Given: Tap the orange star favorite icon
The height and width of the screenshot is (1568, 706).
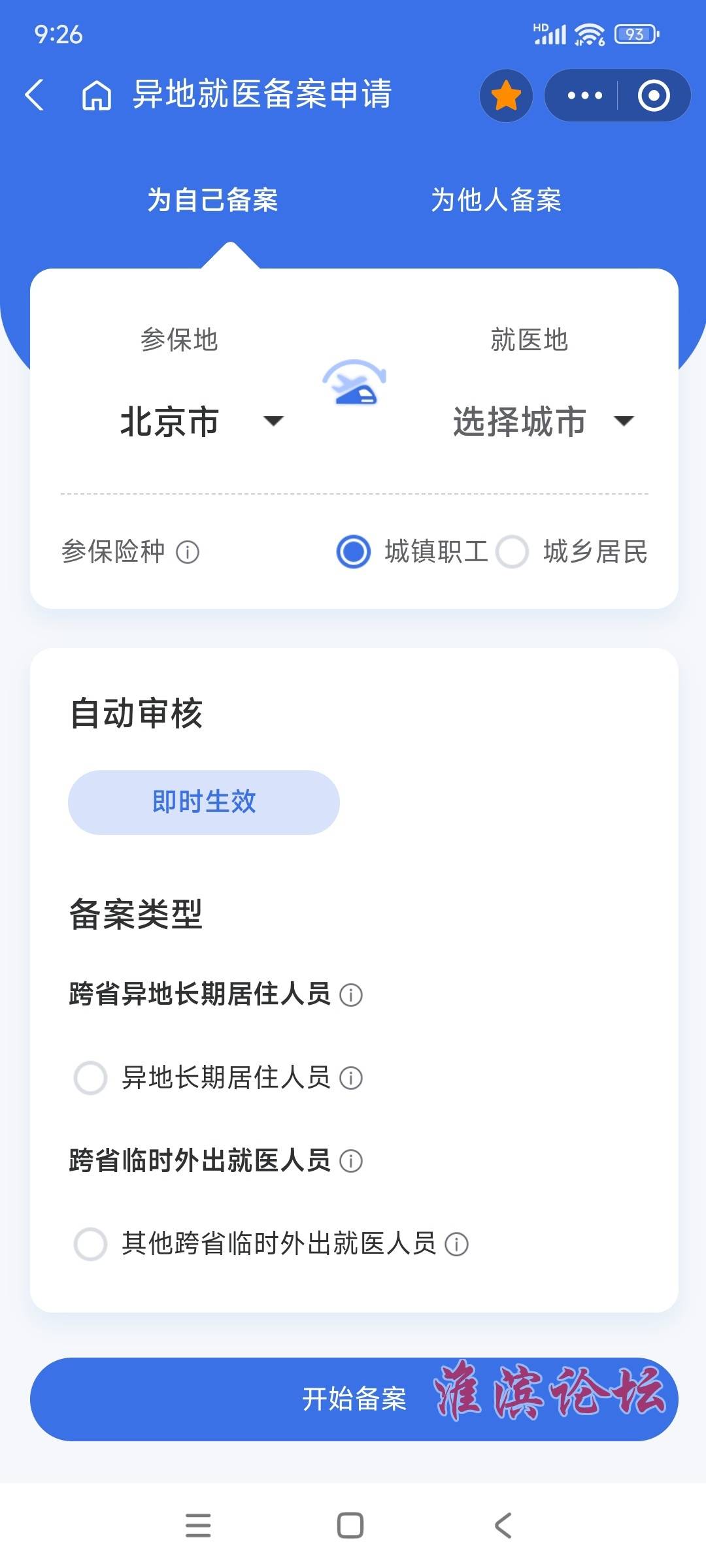Looking at the screenshot, I should click(x=506, y=95).
